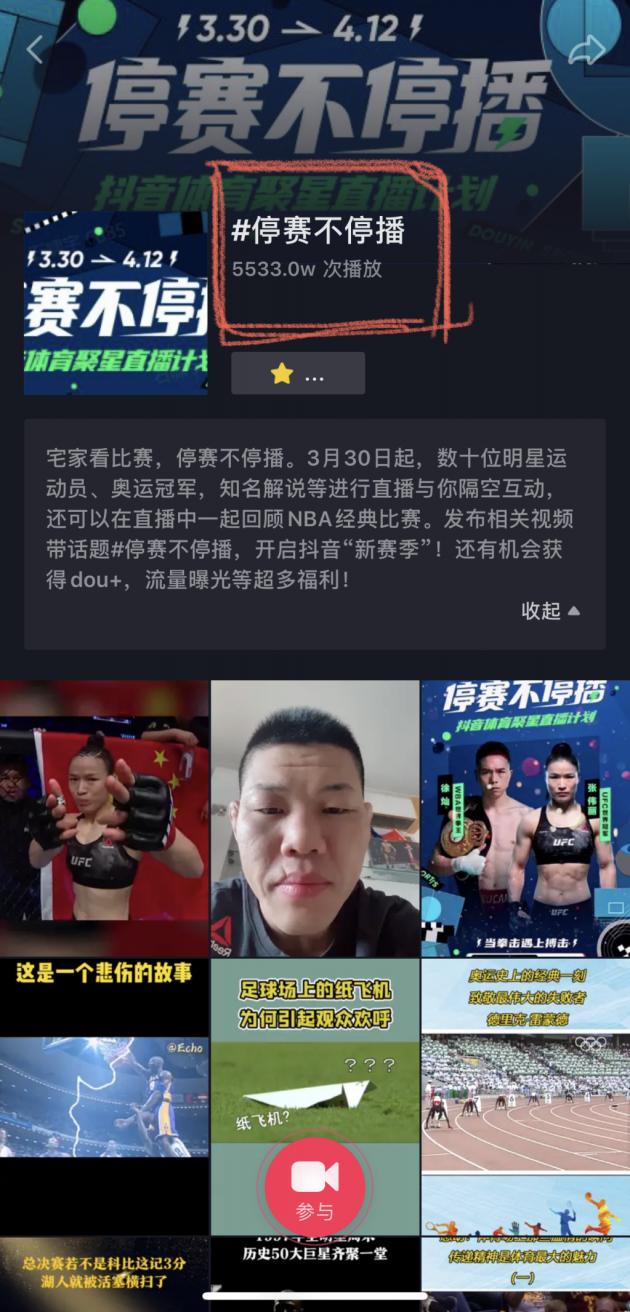
Task: Tap the star favorite button
Action: coord(297,373)
